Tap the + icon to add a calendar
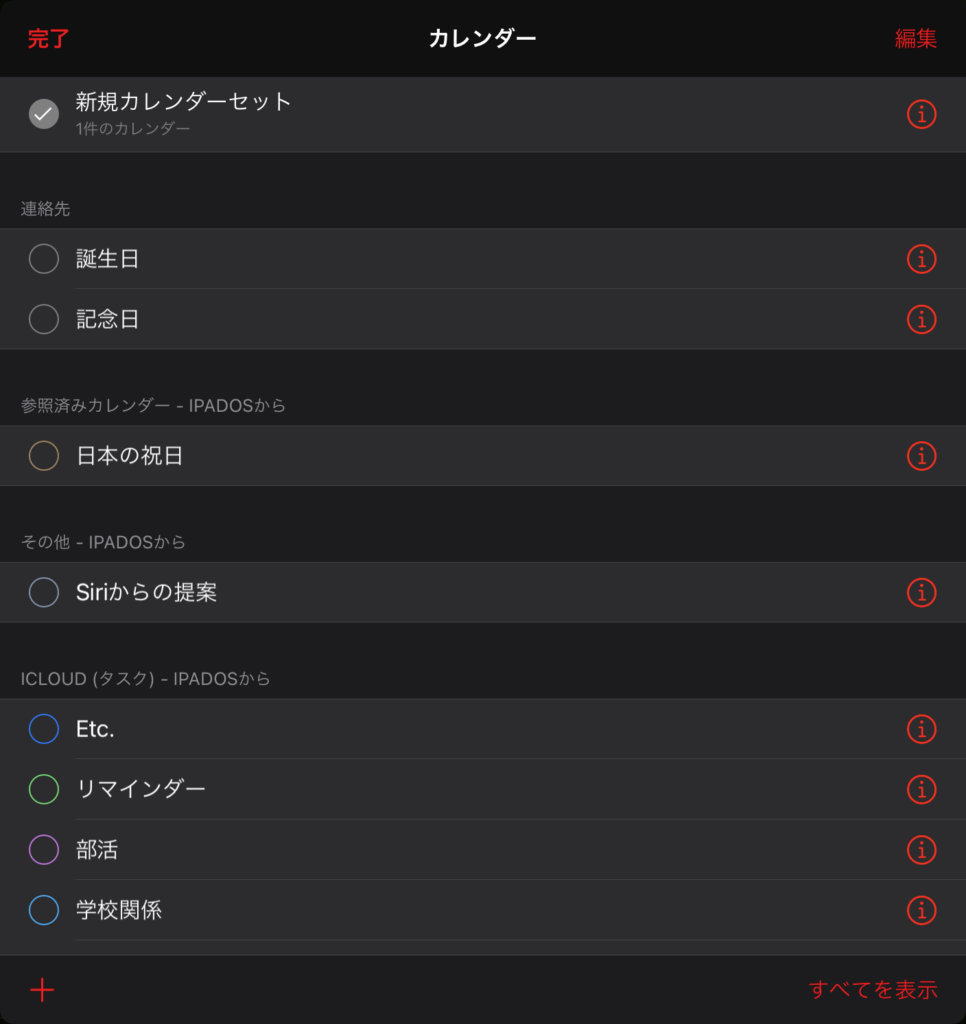The image size is (966, 1024). tap(42, 990)
